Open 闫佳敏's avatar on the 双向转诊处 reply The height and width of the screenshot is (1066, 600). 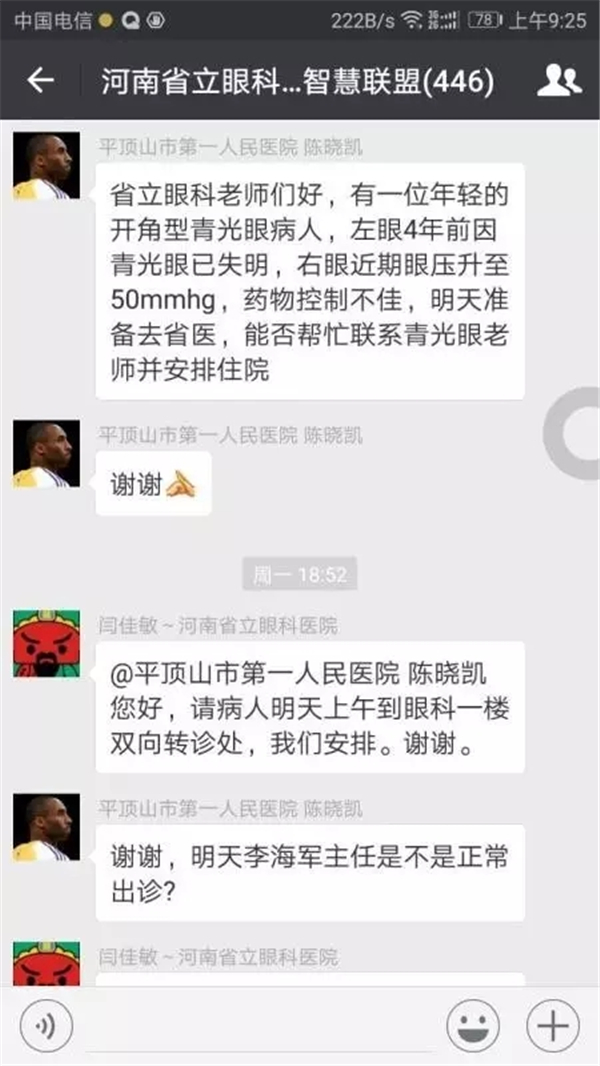point(46,643)
